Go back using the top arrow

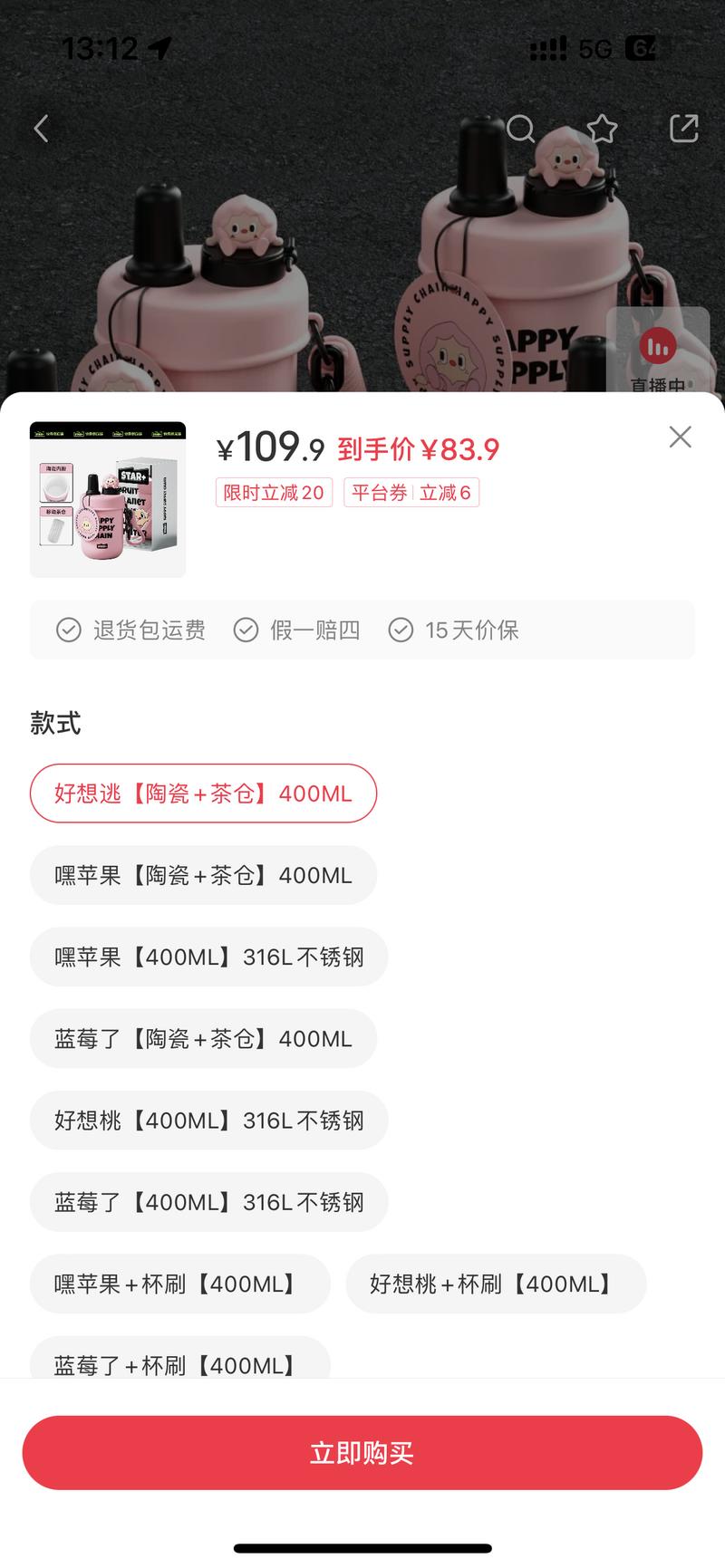point(42,129)
